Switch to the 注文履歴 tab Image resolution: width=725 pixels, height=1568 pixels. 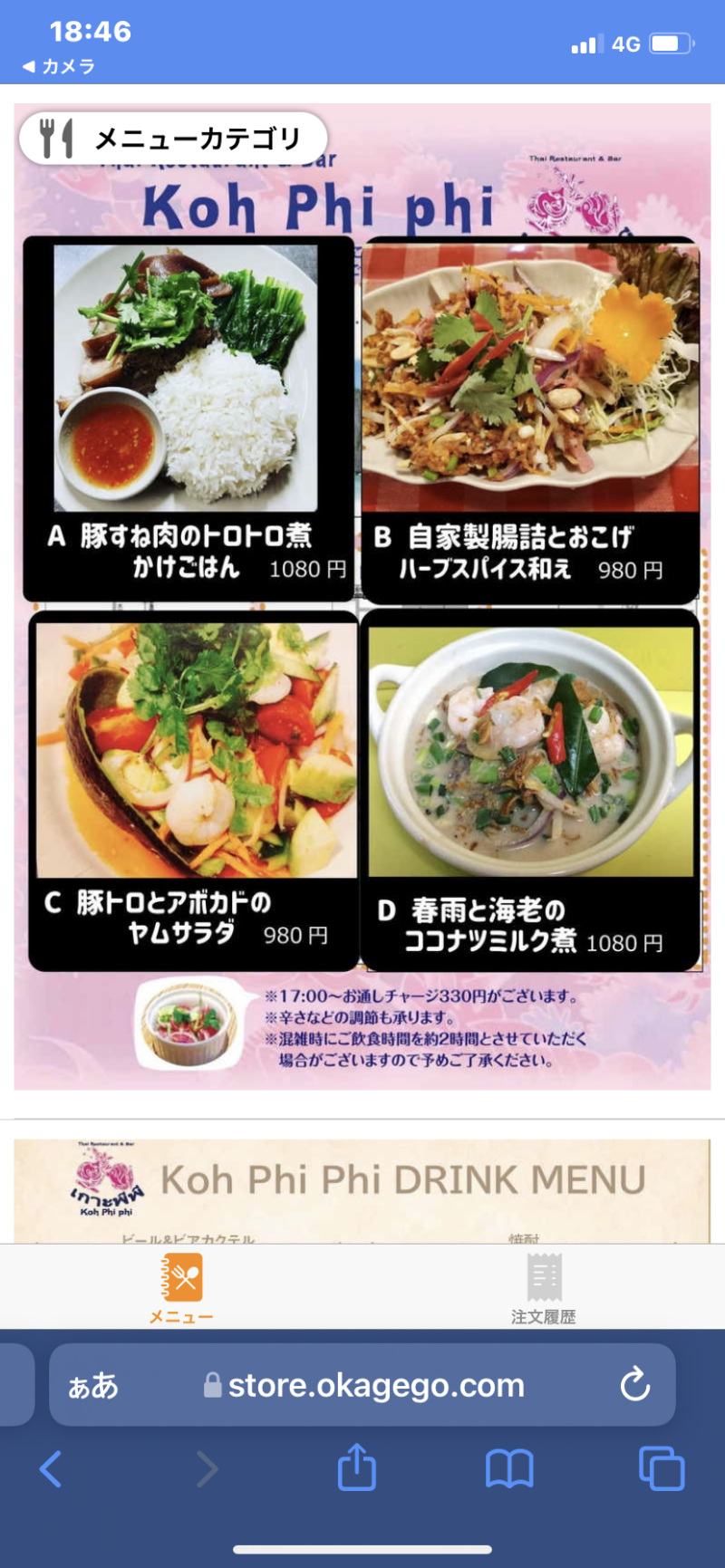point(544,1289)
